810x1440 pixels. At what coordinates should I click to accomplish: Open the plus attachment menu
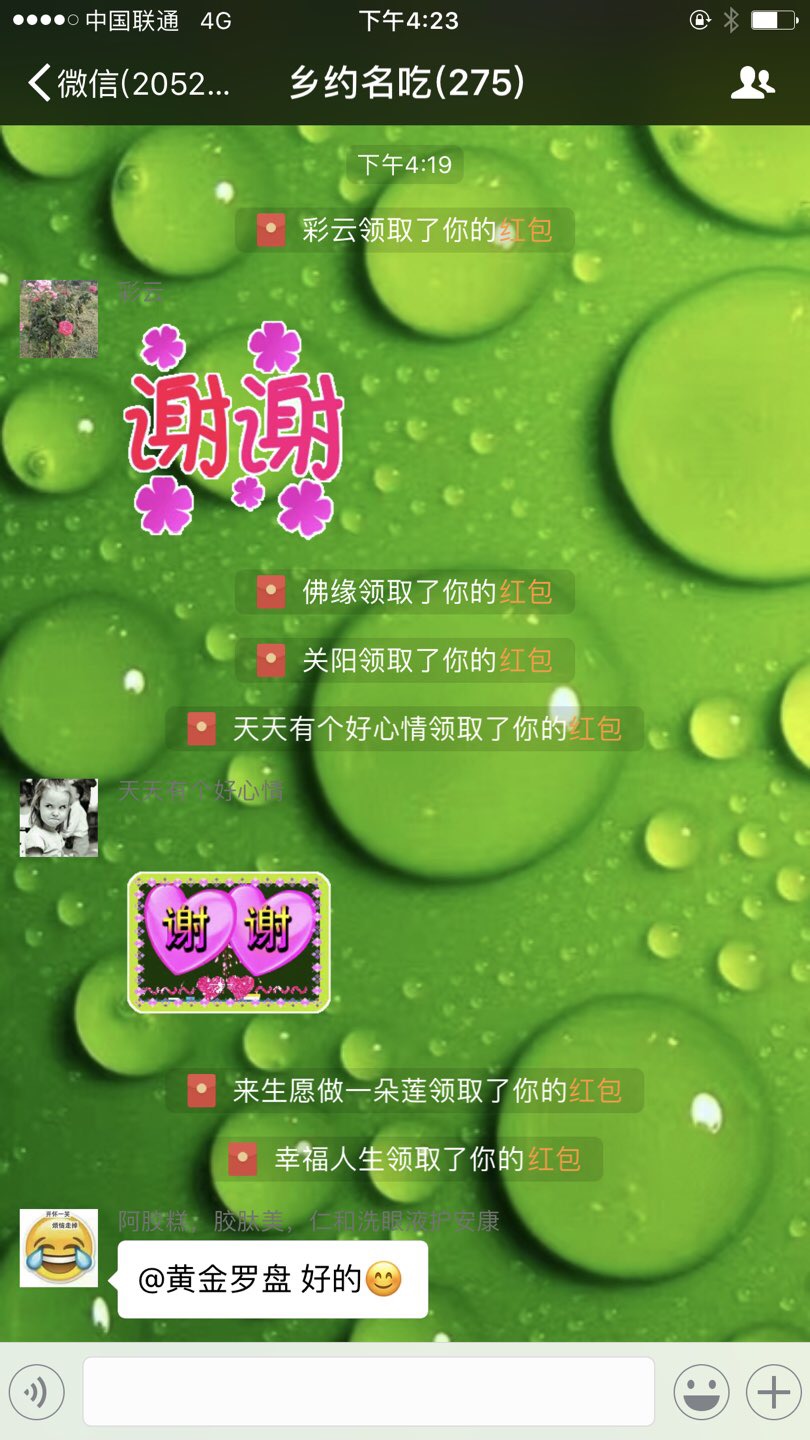(x=773, y=1391)
